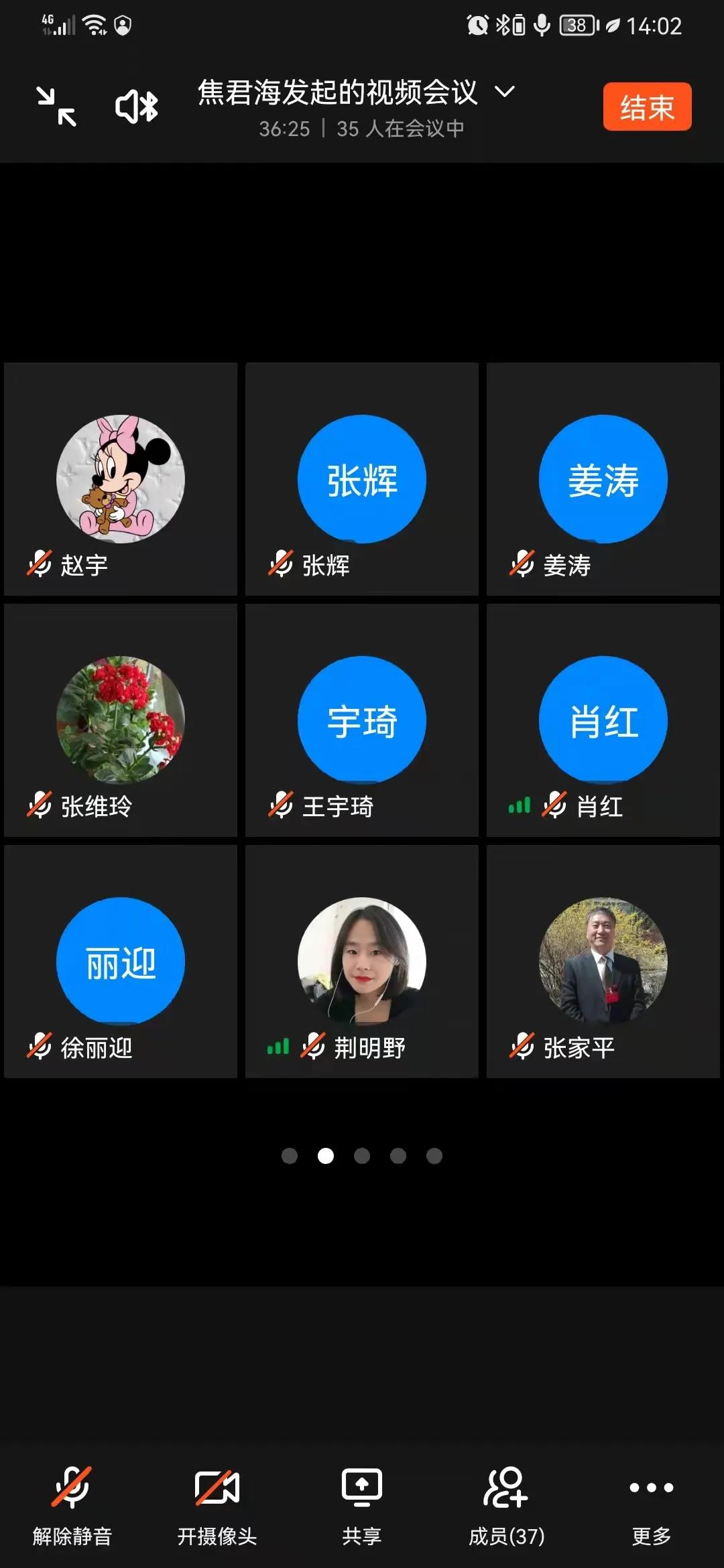The width and height of the screenshot is (724, 1568).
Task: Select participant tile 肖红
Action: click(x=603, y=720)
